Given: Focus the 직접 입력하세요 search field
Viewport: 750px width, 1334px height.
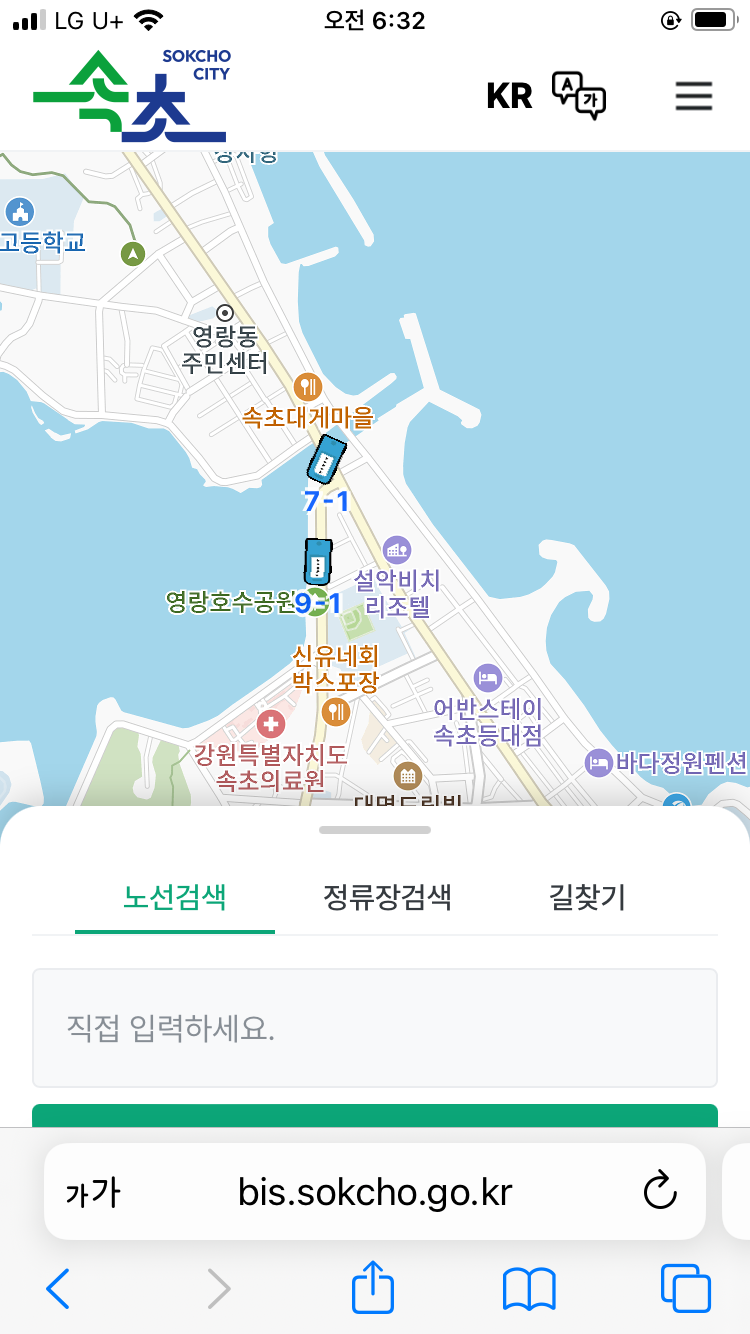Looking at the screenshot, I should (x=375, y=1027).
